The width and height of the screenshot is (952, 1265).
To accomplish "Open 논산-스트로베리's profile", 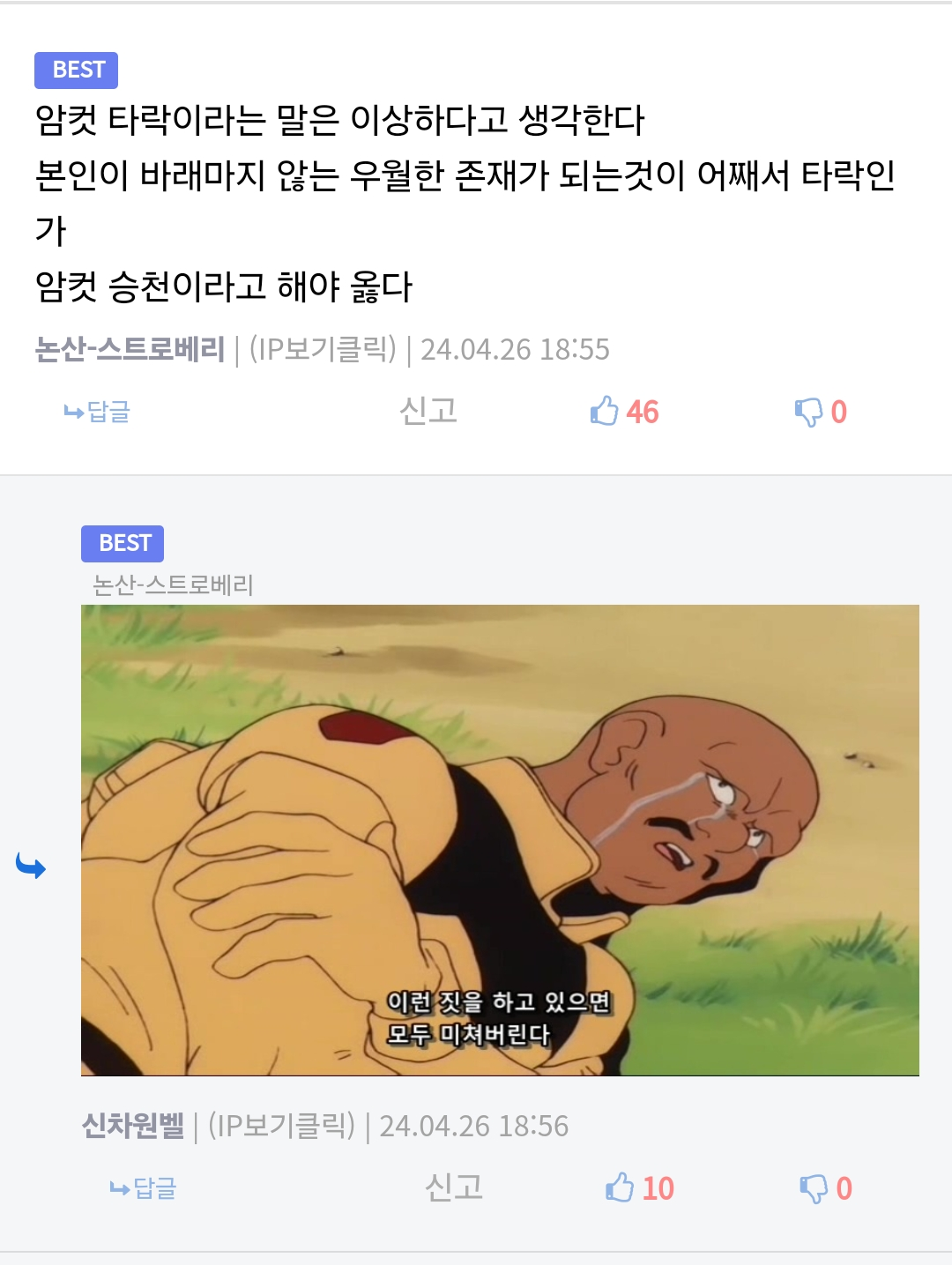I will [x=130, y=349].
